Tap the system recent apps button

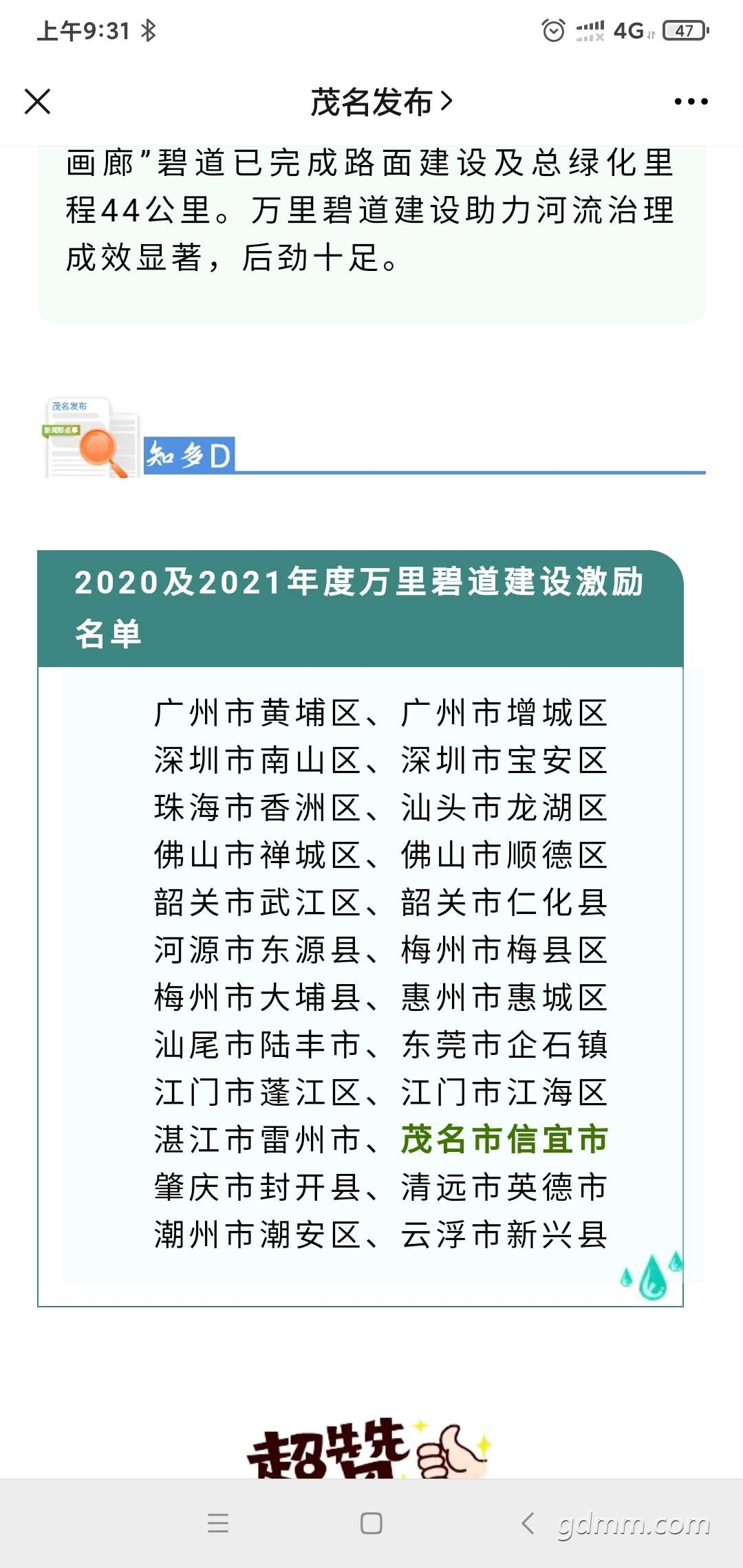[218, 1523]
